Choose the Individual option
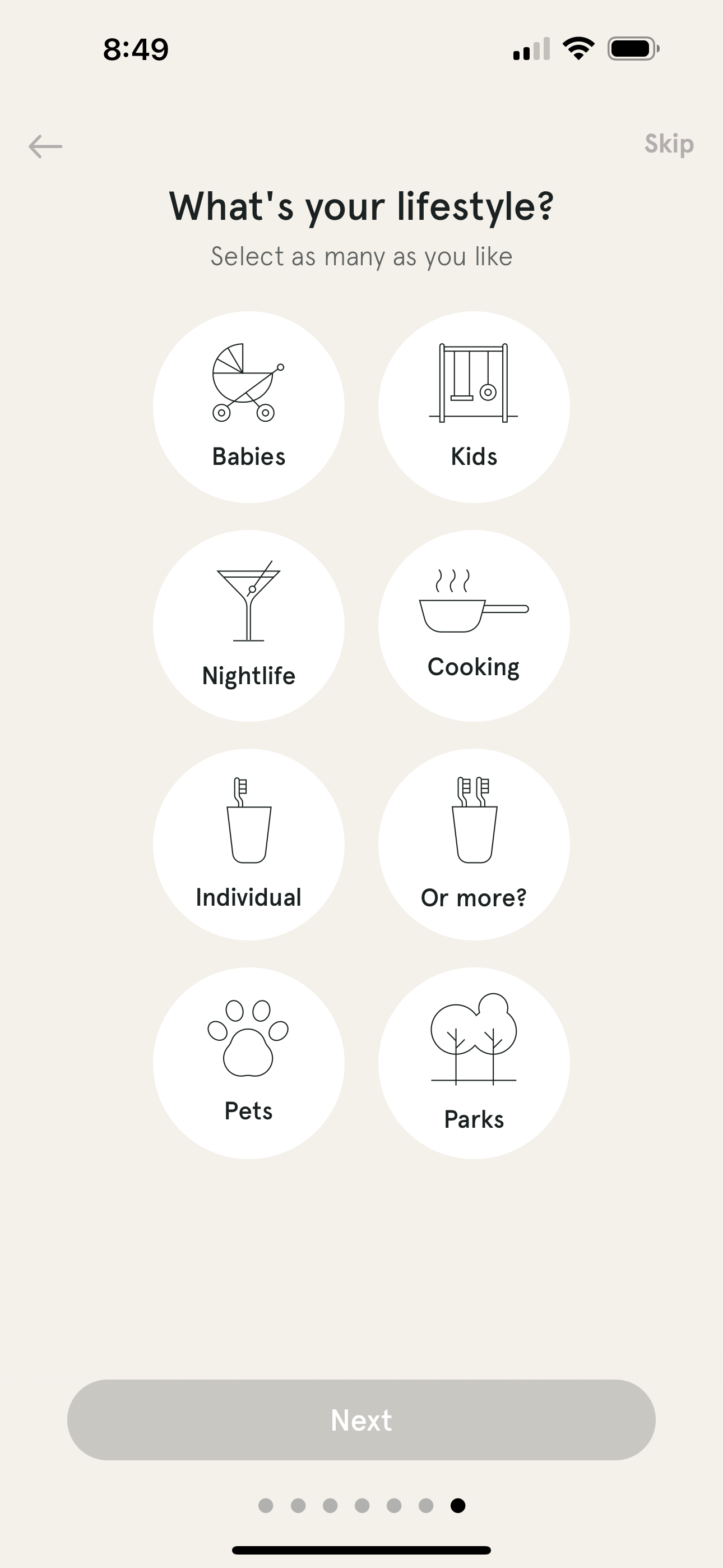The height and width of the screenshot is (1568, 723). pos(248,844)
